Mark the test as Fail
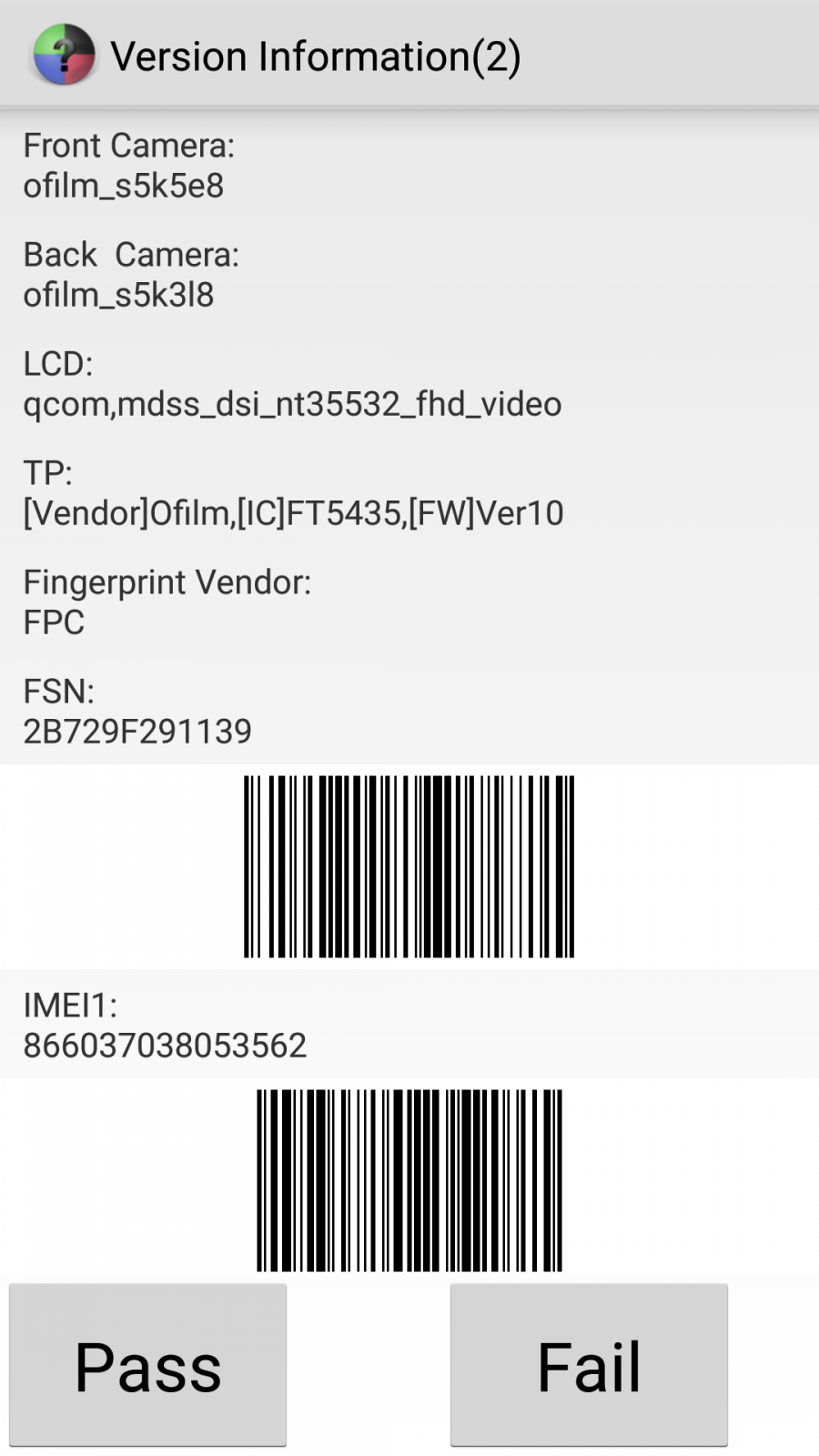This screenshot has height=1456, width=819. tap(589, 1365)
